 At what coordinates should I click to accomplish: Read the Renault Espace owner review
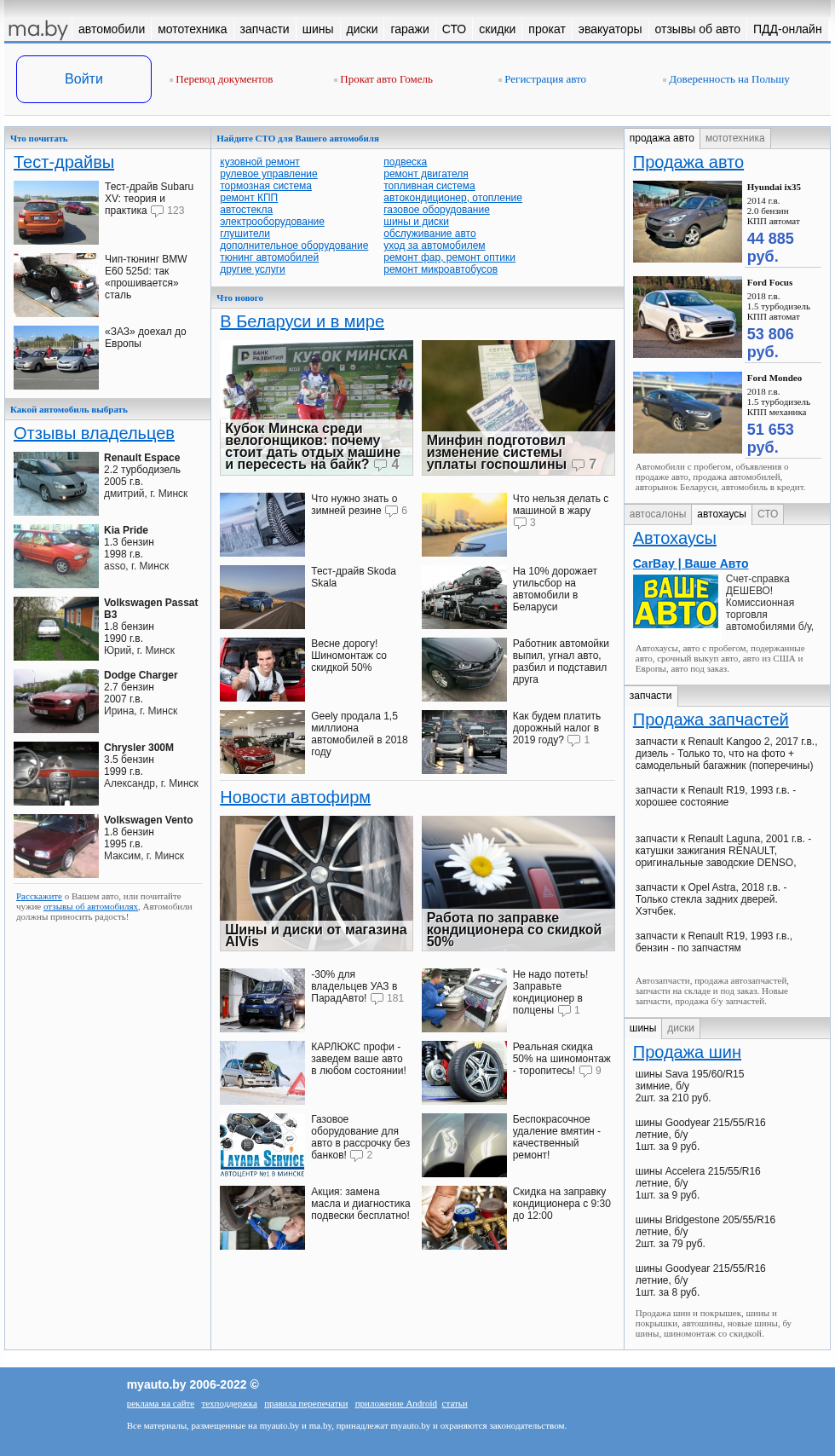coord(142,458)
